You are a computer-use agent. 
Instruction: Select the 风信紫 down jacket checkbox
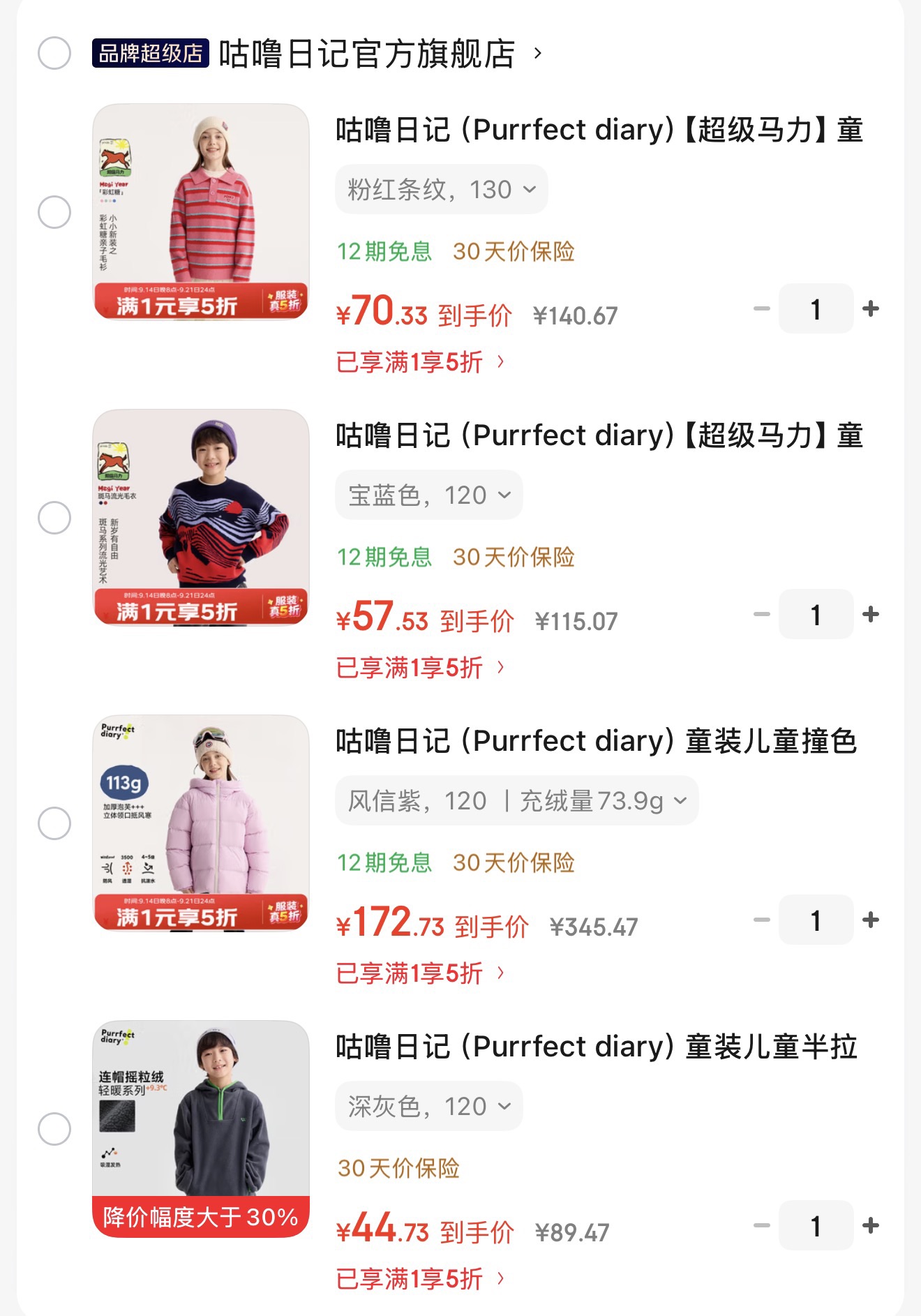tap(54, 823)
